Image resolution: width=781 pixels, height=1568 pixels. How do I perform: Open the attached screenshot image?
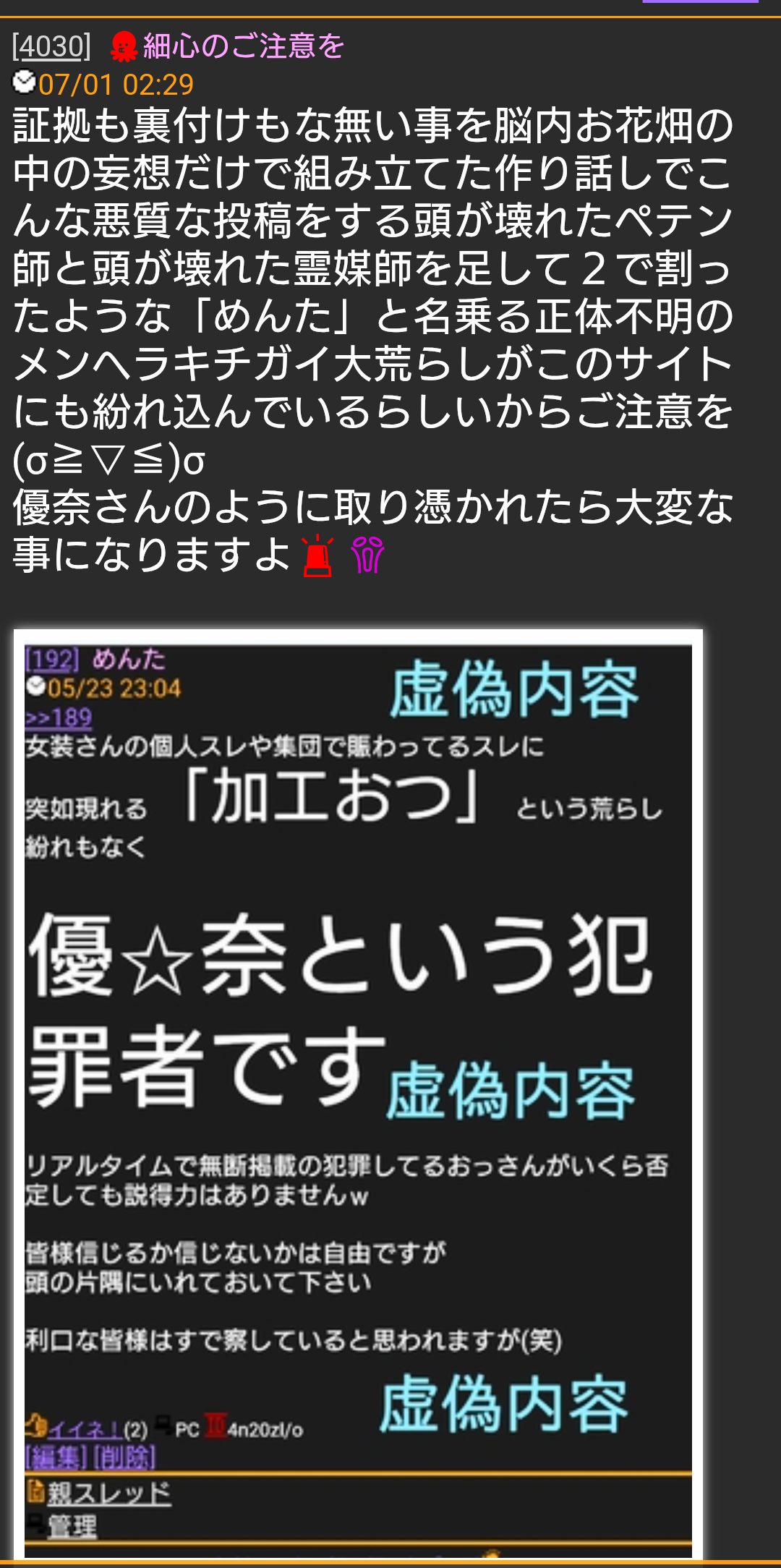click(358, 1094)
